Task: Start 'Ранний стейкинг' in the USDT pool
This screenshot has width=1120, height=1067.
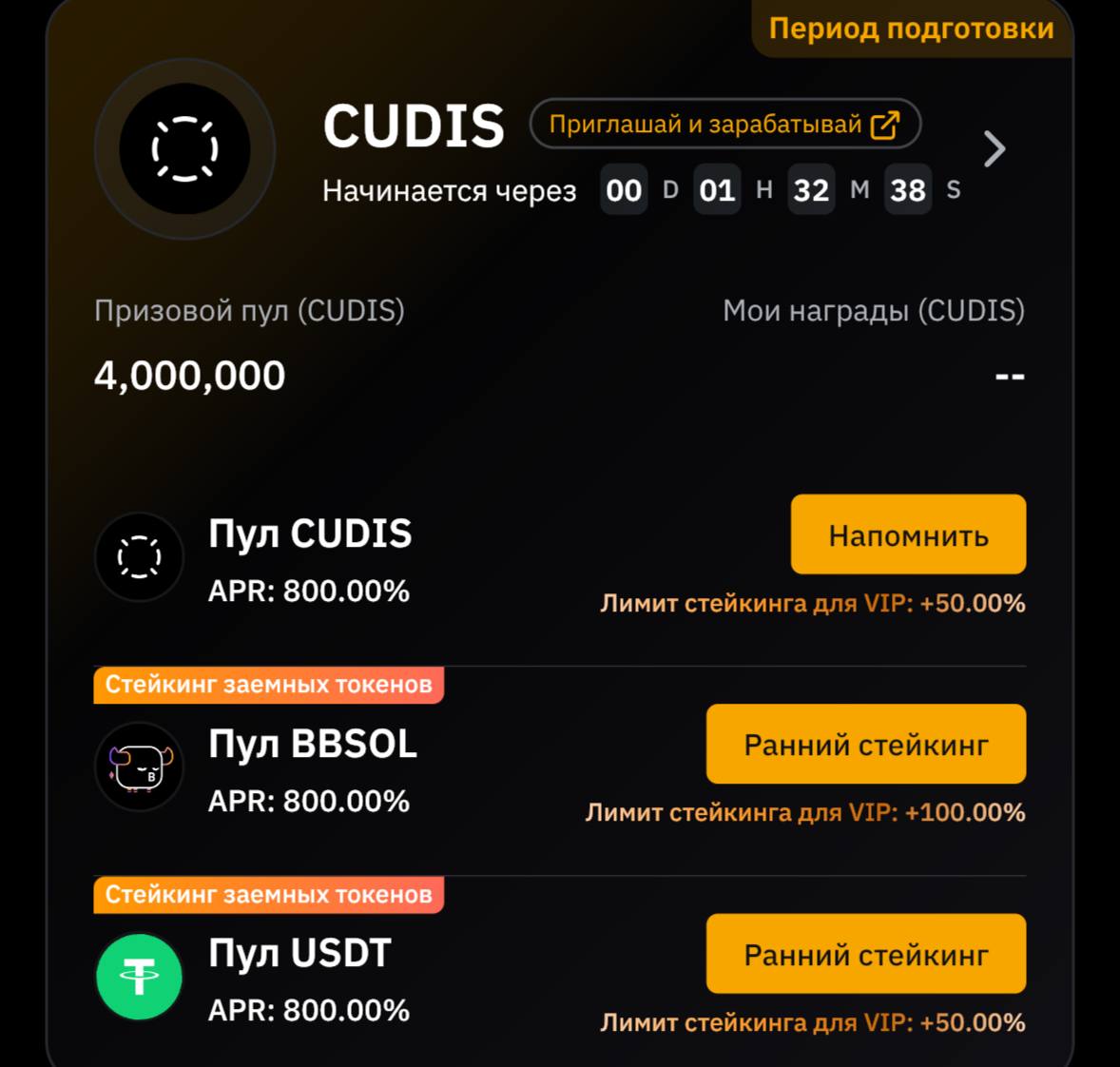Action: click(865, 955)
